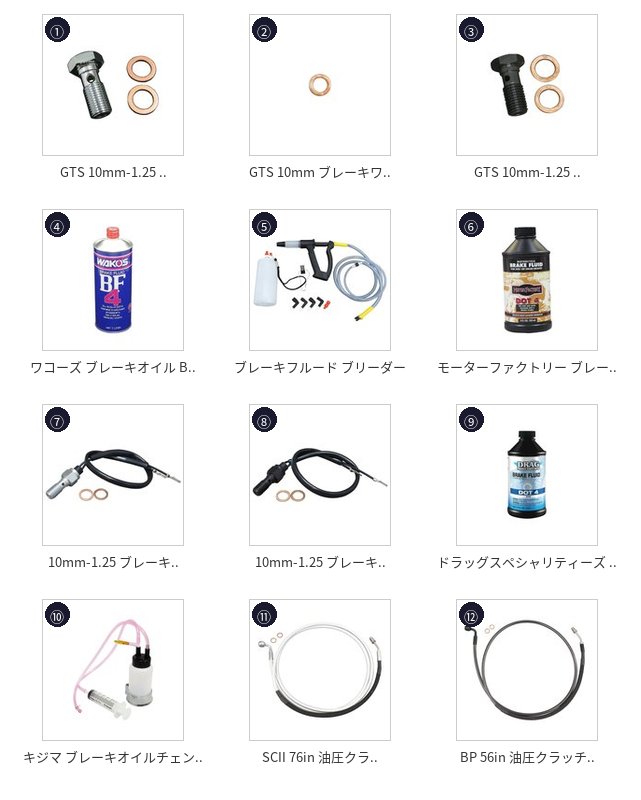Open the ブレーキフルード ブリーダー tool
Image resolution: width=641 pixels, height=800 pixels.
point(320,280)
